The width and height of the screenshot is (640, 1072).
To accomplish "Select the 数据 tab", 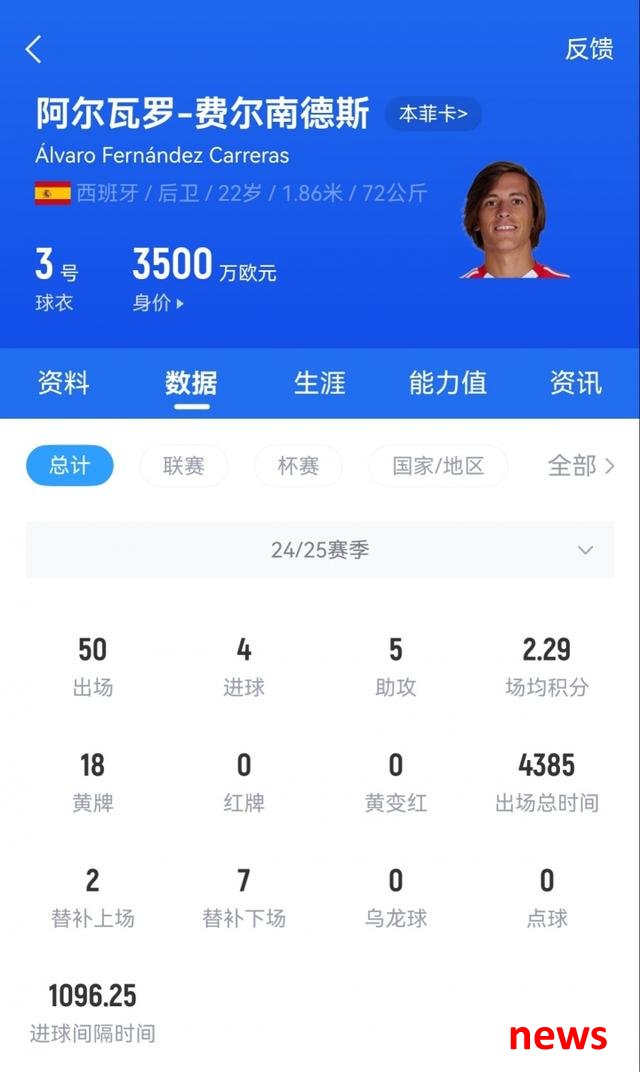I will (x=191, y=383).
